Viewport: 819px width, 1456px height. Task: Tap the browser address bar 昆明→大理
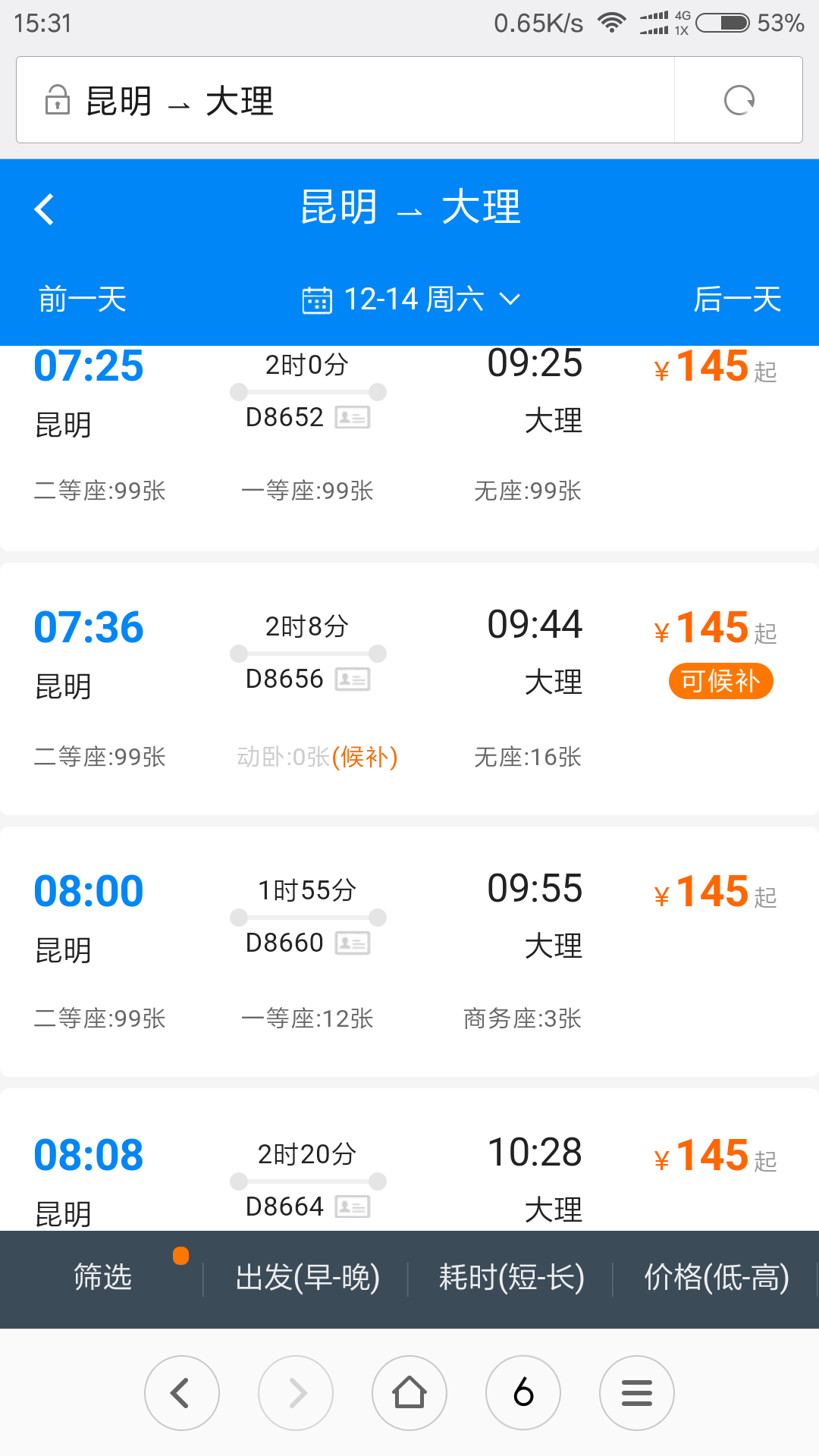[x=345, y=100]
